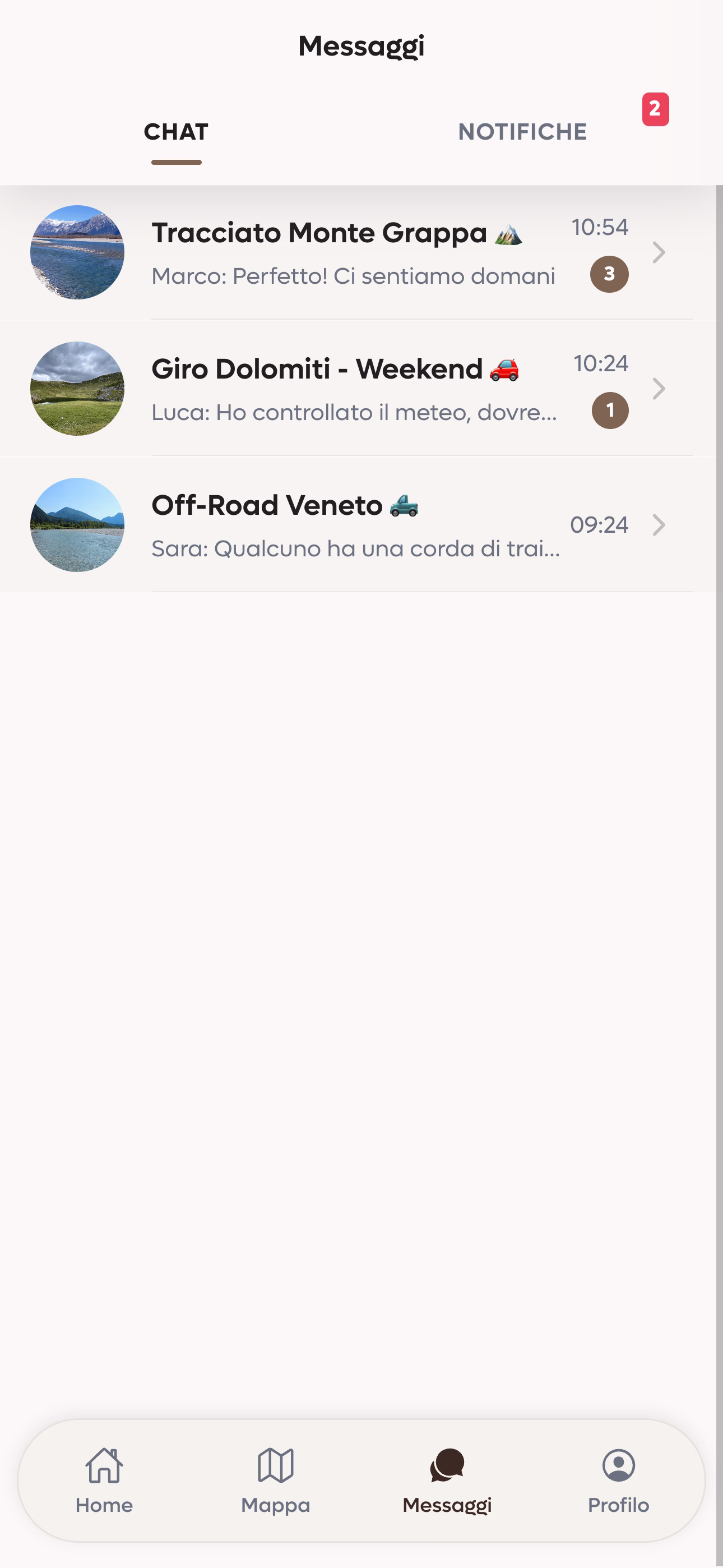Expand the Tracciato Monte Grappa chat chevron
This screenshot has height=1568, width=723.
click(x=659, y=252)
